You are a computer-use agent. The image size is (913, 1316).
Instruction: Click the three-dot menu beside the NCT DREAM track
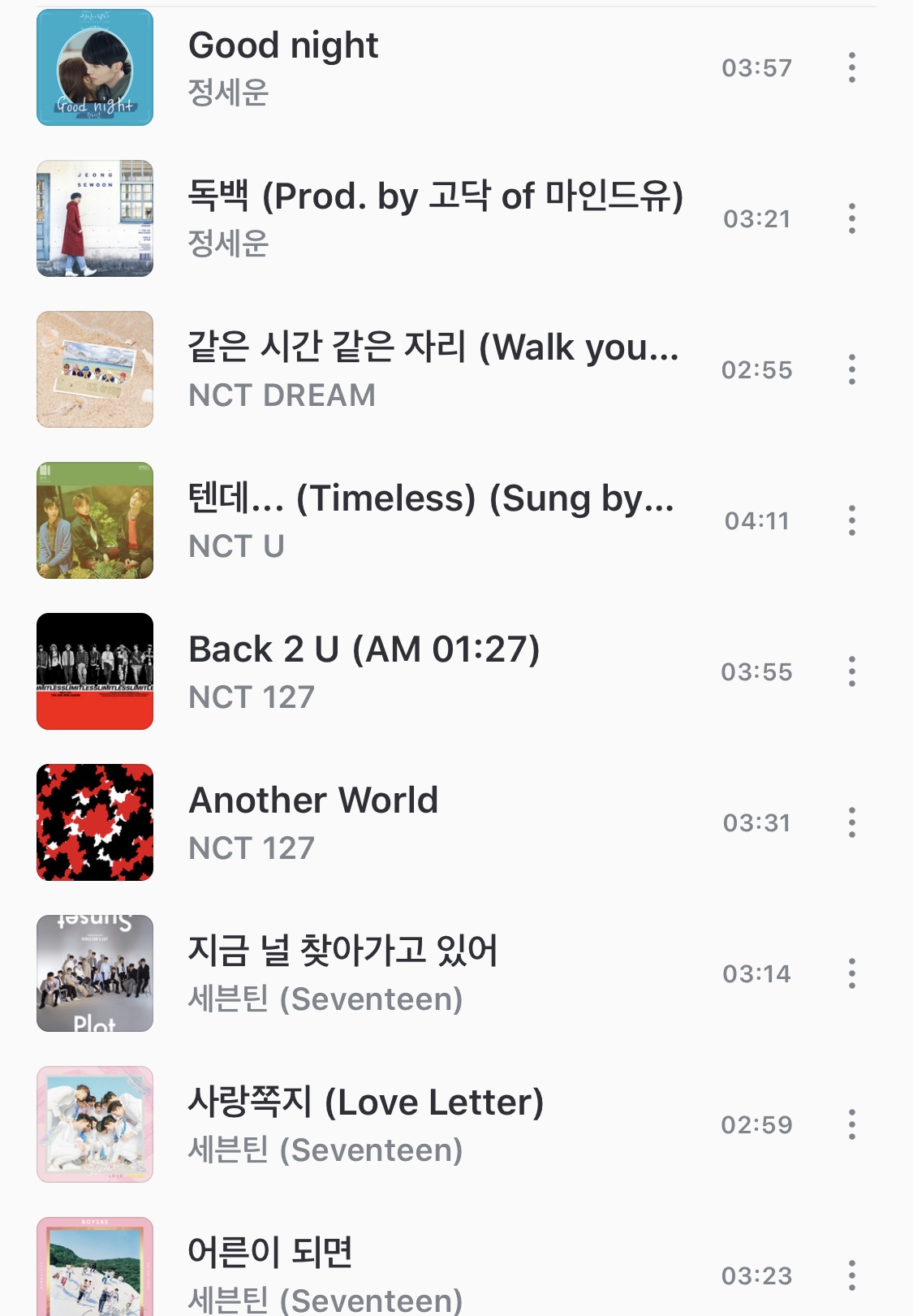[x=851, y=369]
